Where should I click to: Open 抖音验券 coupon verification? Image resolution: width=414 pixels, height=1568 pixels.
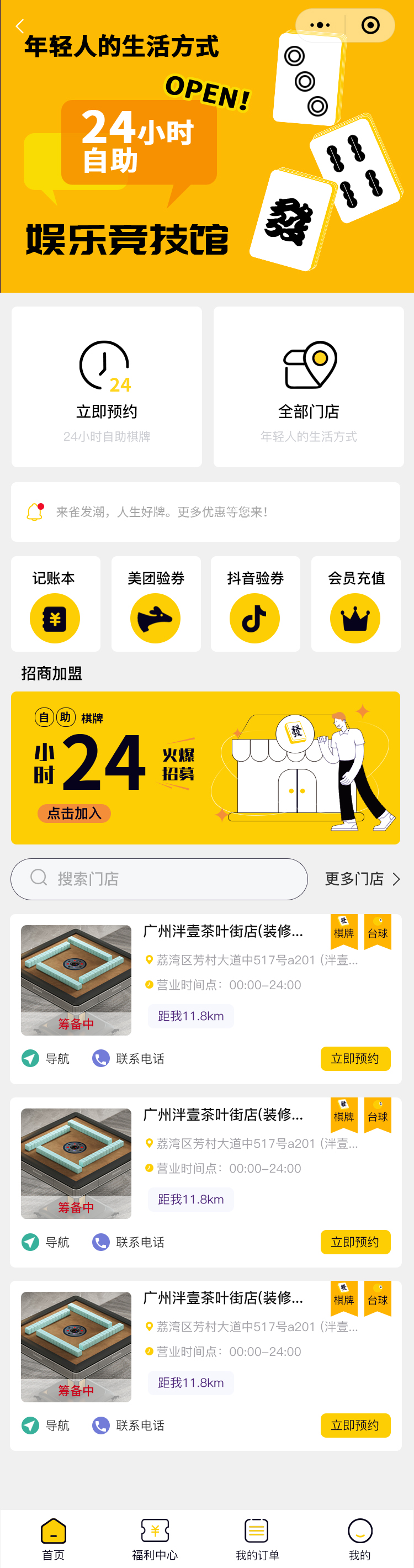[x=256, y=604]
